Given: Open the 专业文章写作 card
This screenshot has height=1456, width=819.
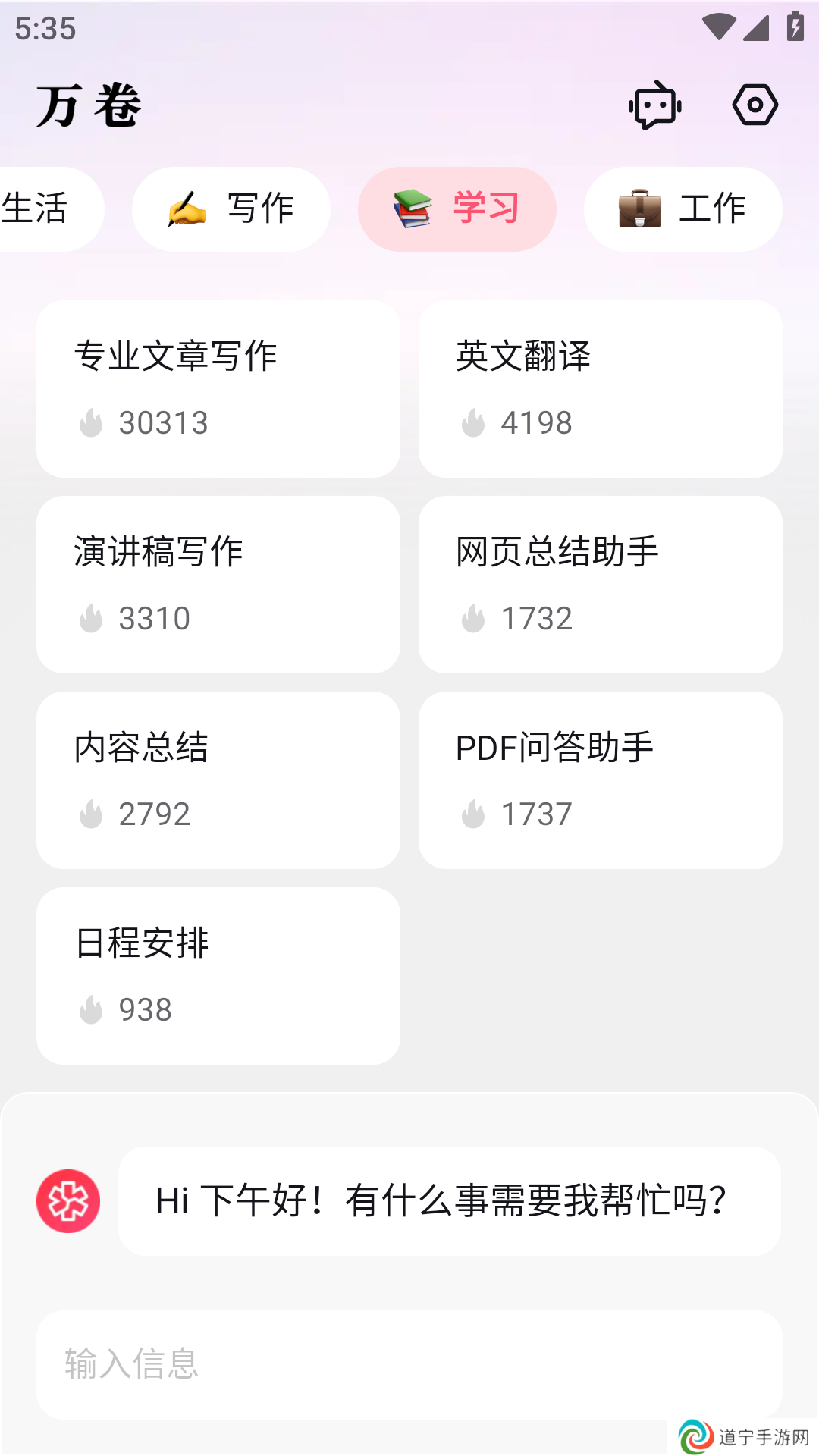Looking at the screenshot, I should [x=218, y=389].
